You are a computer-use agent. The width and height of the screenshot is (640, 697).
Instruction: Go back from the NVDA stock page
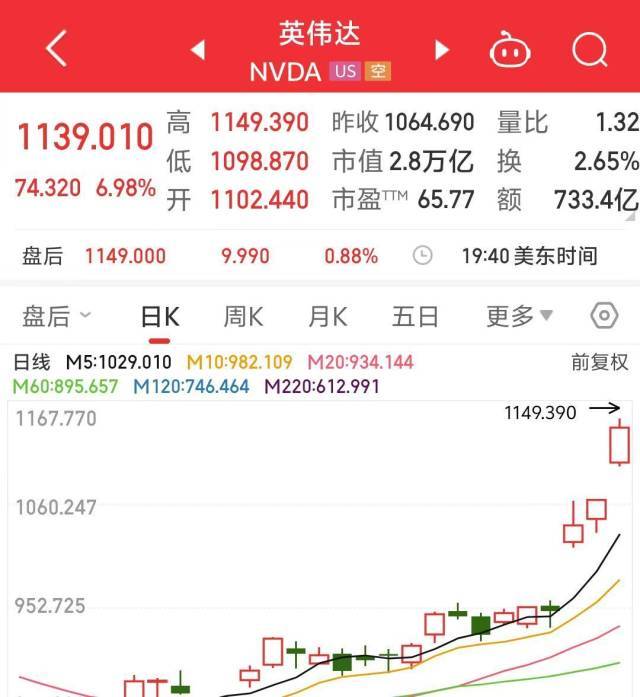(x=57, y=48)
